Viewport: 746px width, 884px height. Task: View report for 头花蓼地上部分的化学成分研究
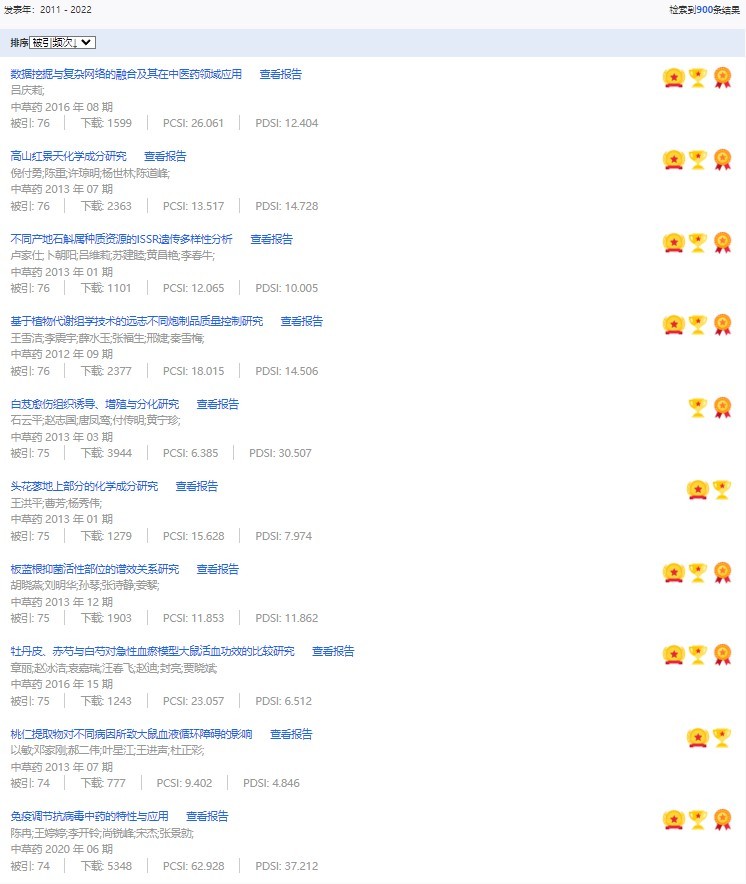coord(196,486)
